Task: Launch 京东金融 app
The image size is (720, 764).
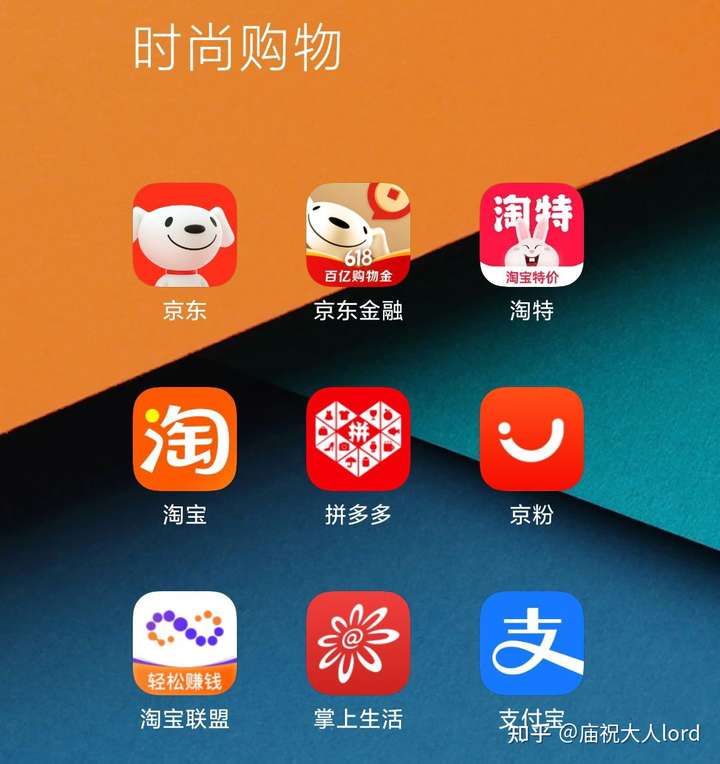Action: [358, 235]
